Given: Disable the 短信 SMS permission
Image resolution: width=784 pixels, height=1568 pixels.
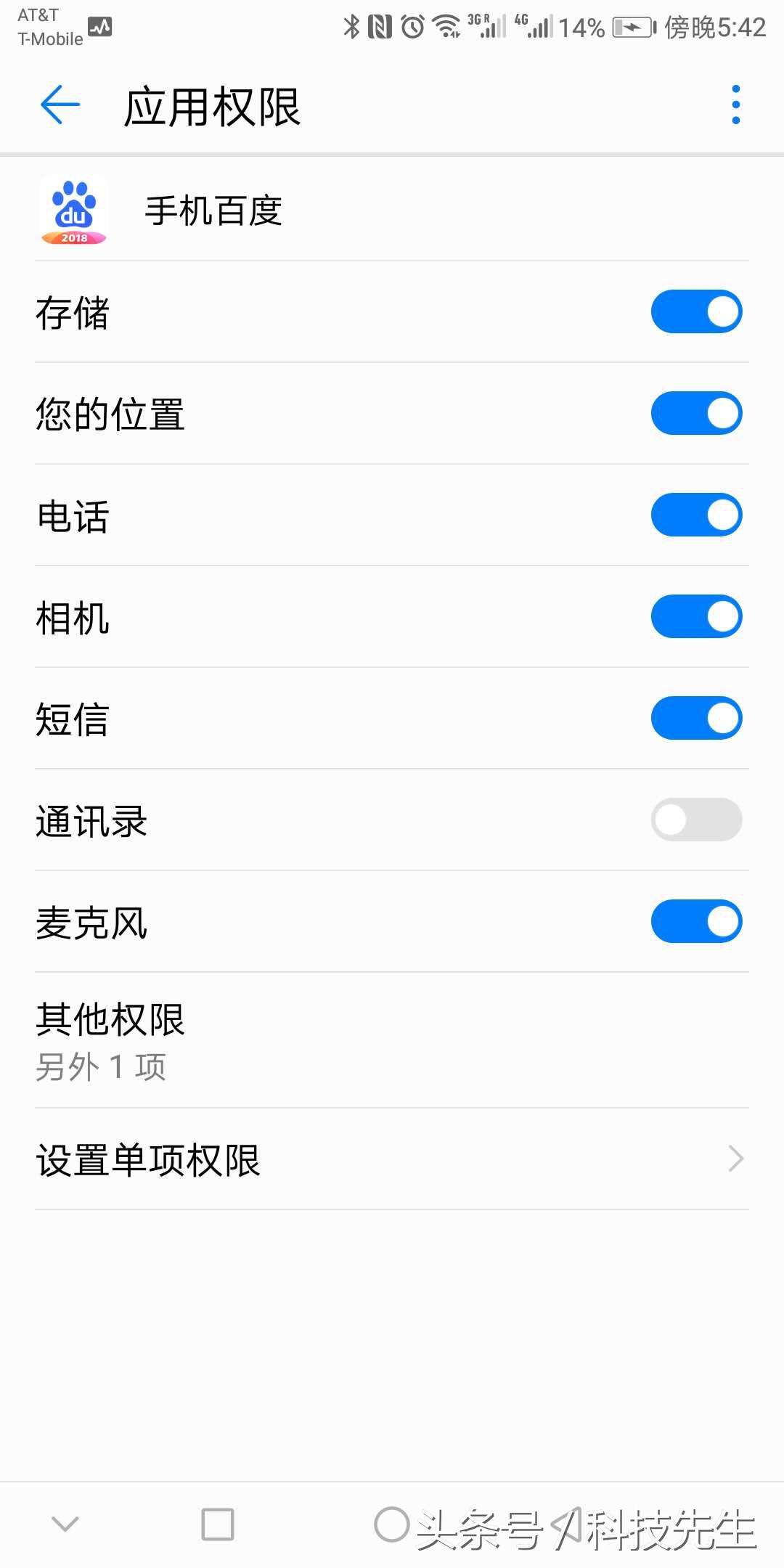Looking at the screenshot, I should pos(695,717).
